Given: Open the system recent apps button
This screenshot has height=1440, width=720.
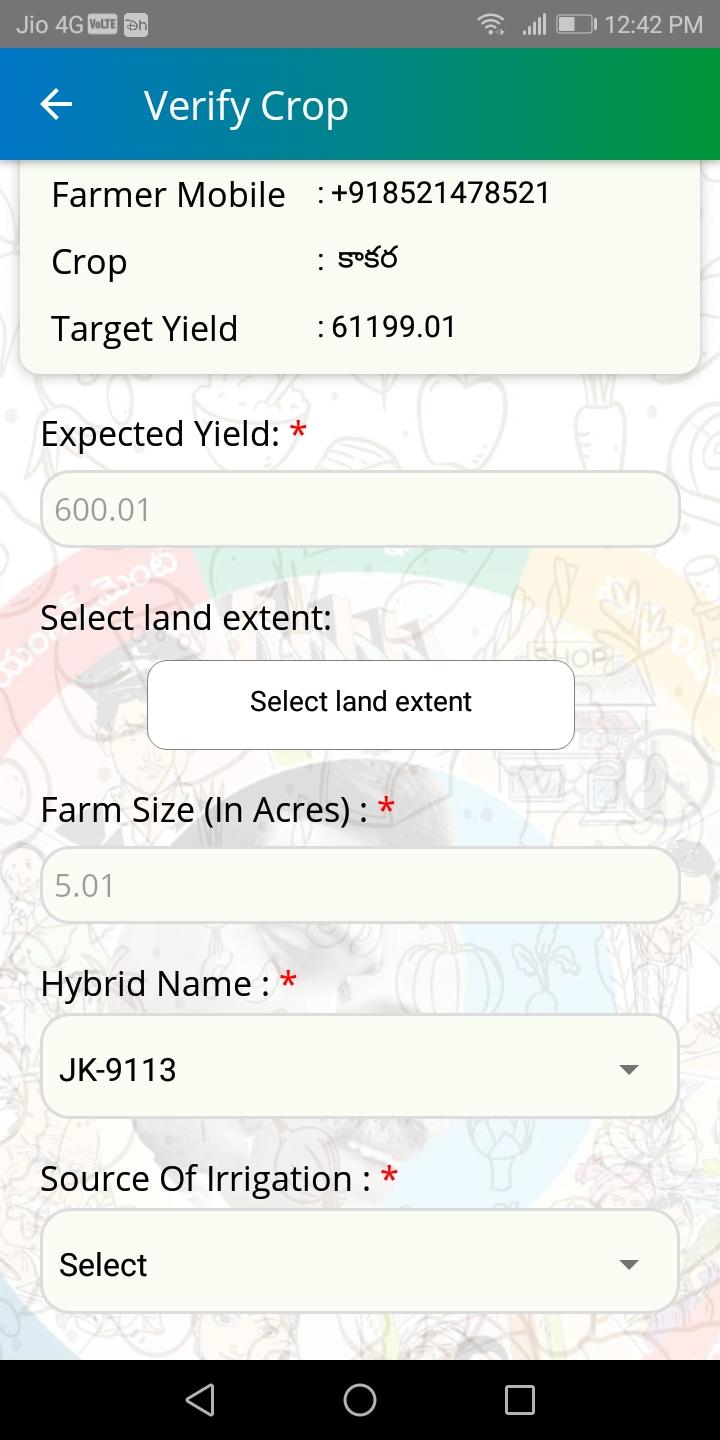Looking at the screenshot, I should [519, 1400].
